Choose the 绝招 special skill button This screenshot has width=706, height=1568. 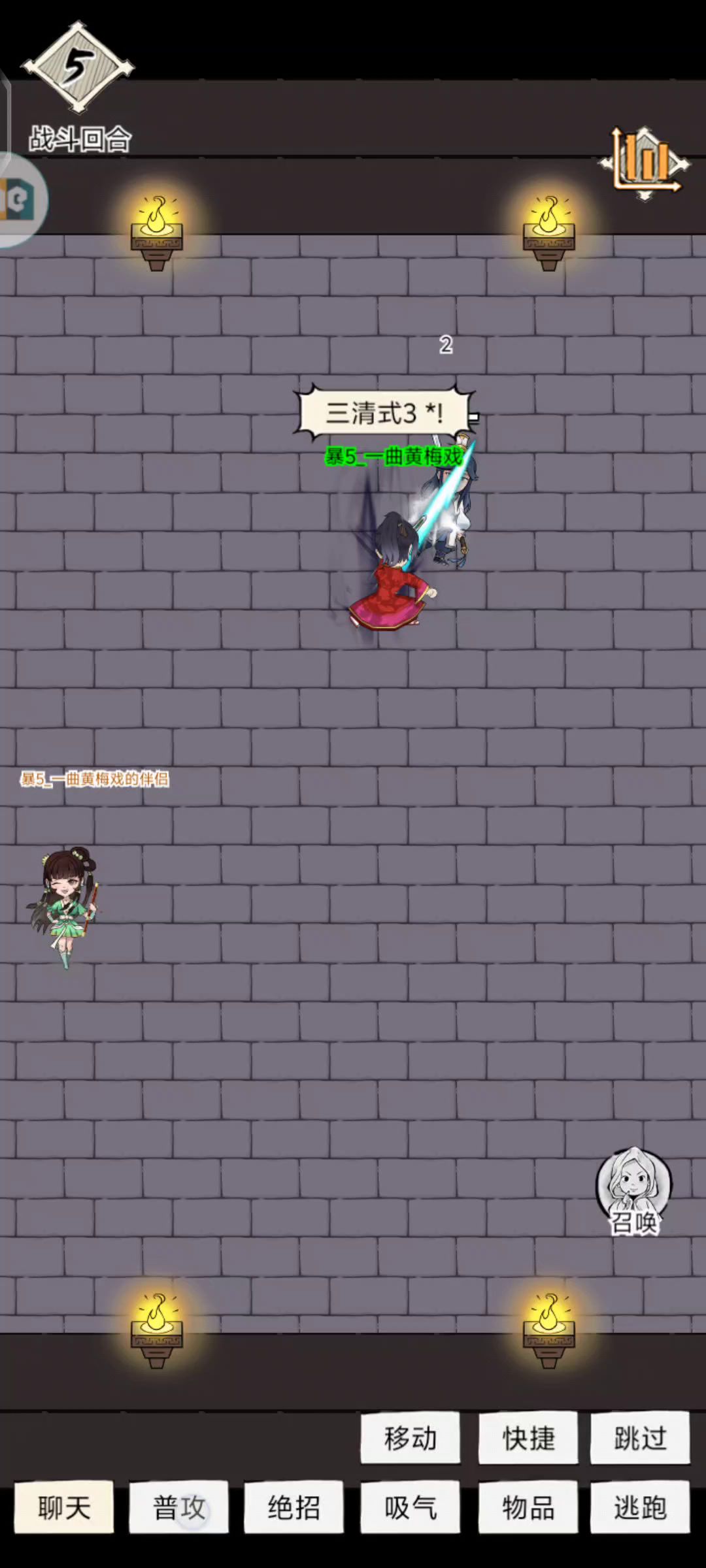click(294, 1508)
